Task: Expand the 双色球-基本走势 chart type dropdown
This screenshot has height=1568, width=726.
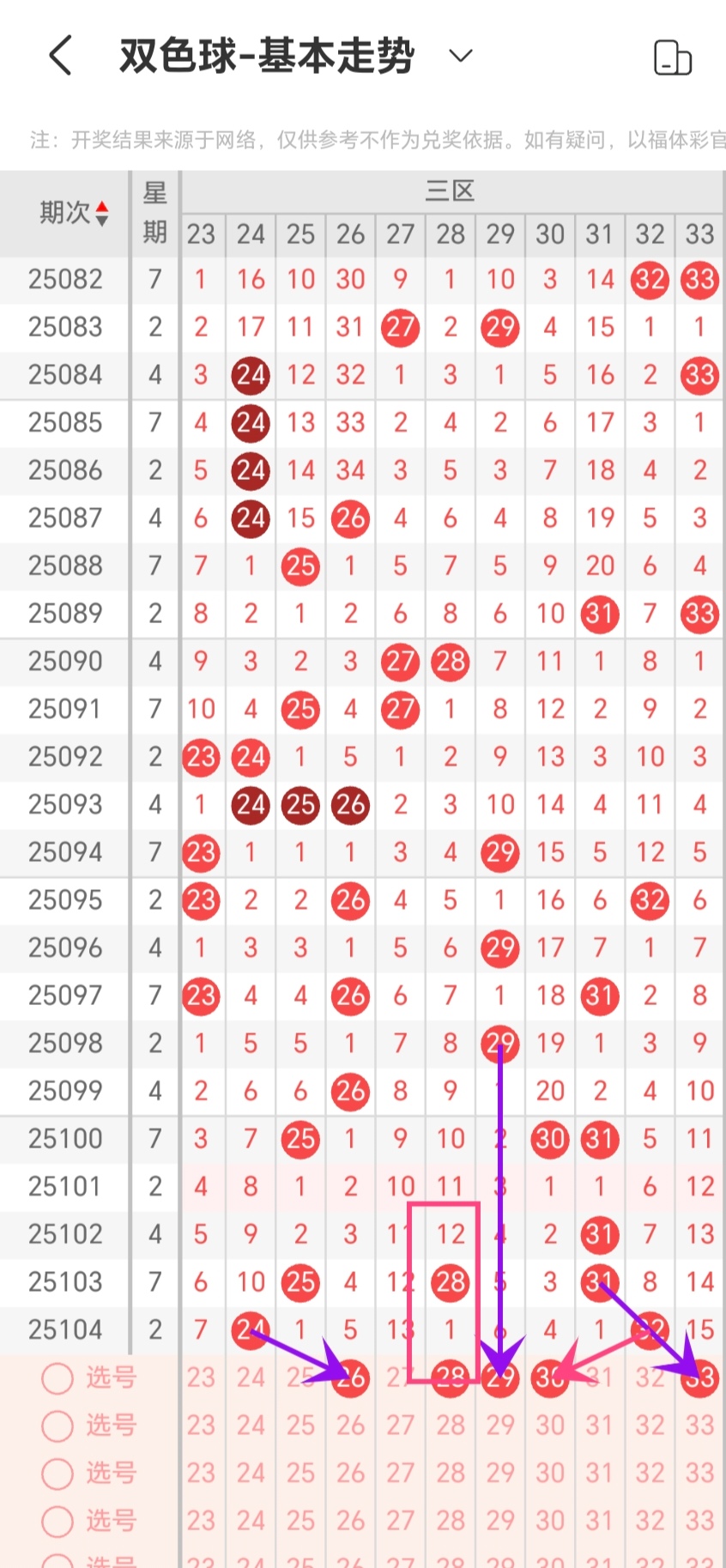Action: 461,57
